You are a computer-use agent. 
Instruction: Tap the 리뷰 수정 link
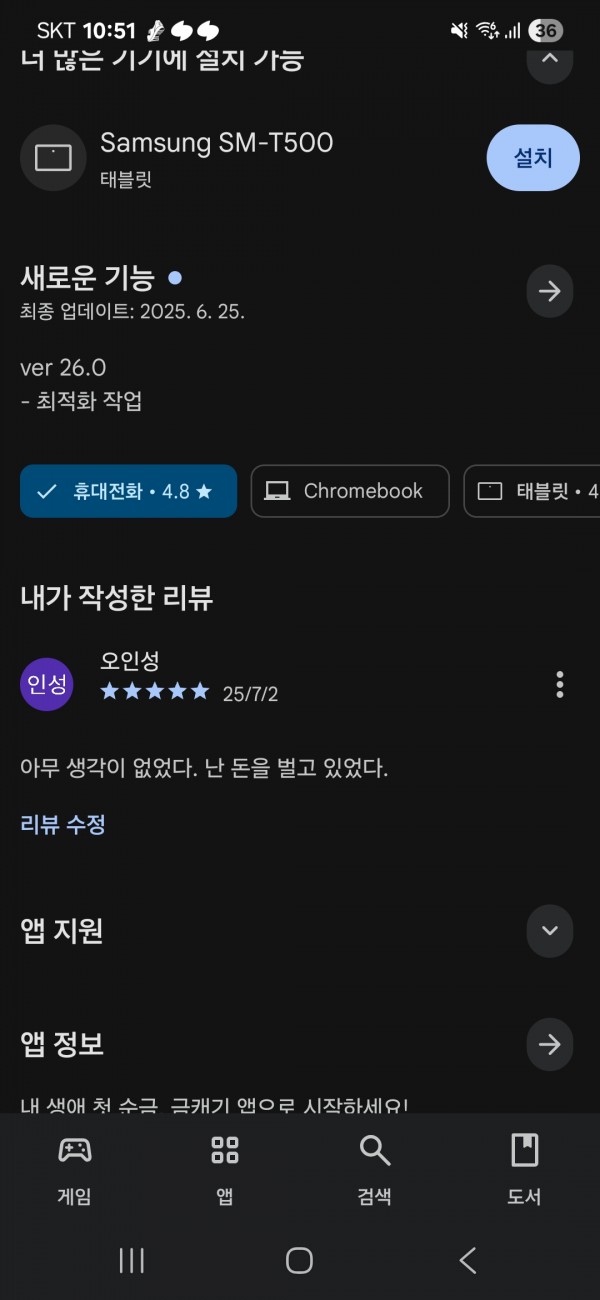coord(63,825)
